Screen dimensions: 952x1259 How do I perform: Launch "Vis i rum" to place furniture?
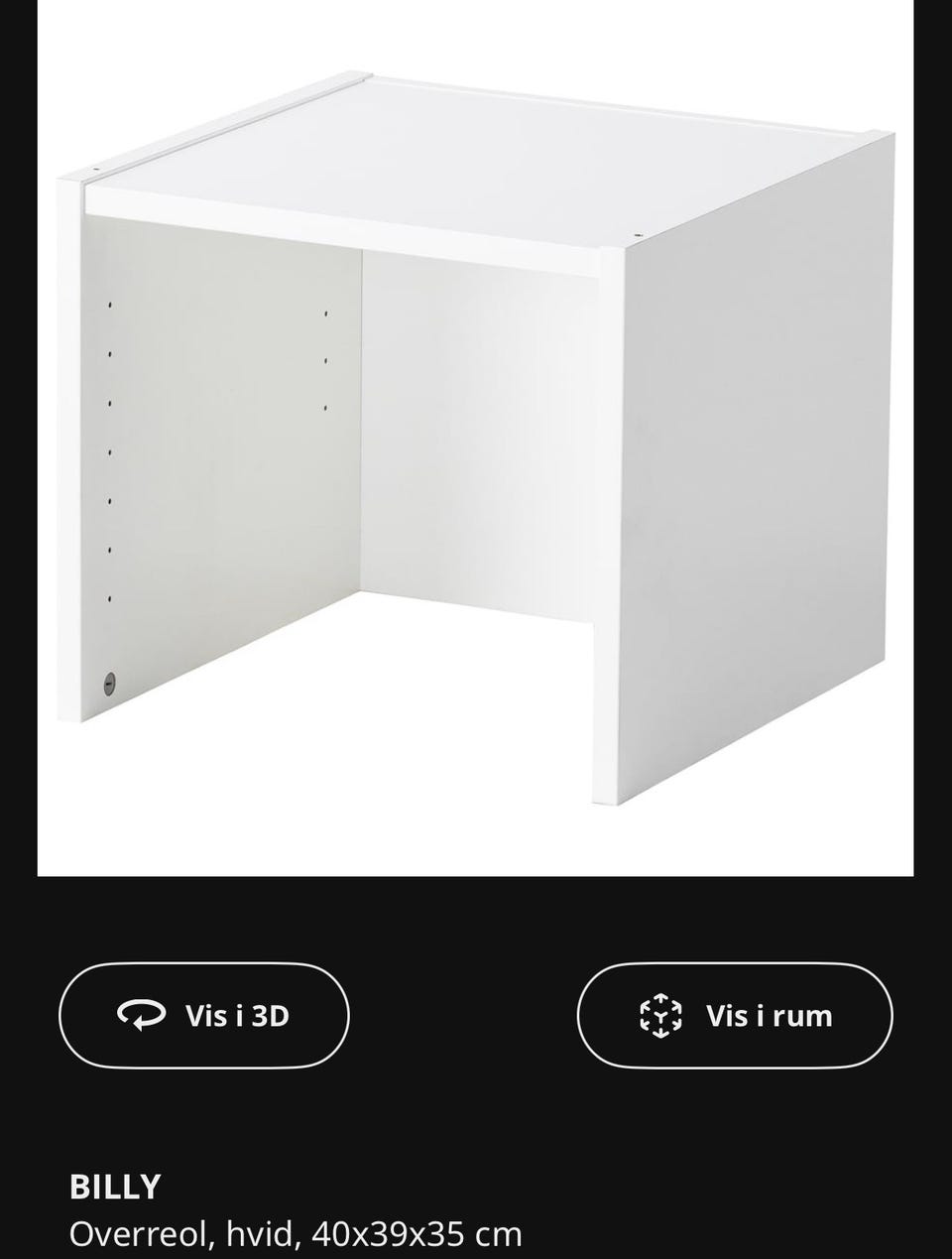[735, 1015]
